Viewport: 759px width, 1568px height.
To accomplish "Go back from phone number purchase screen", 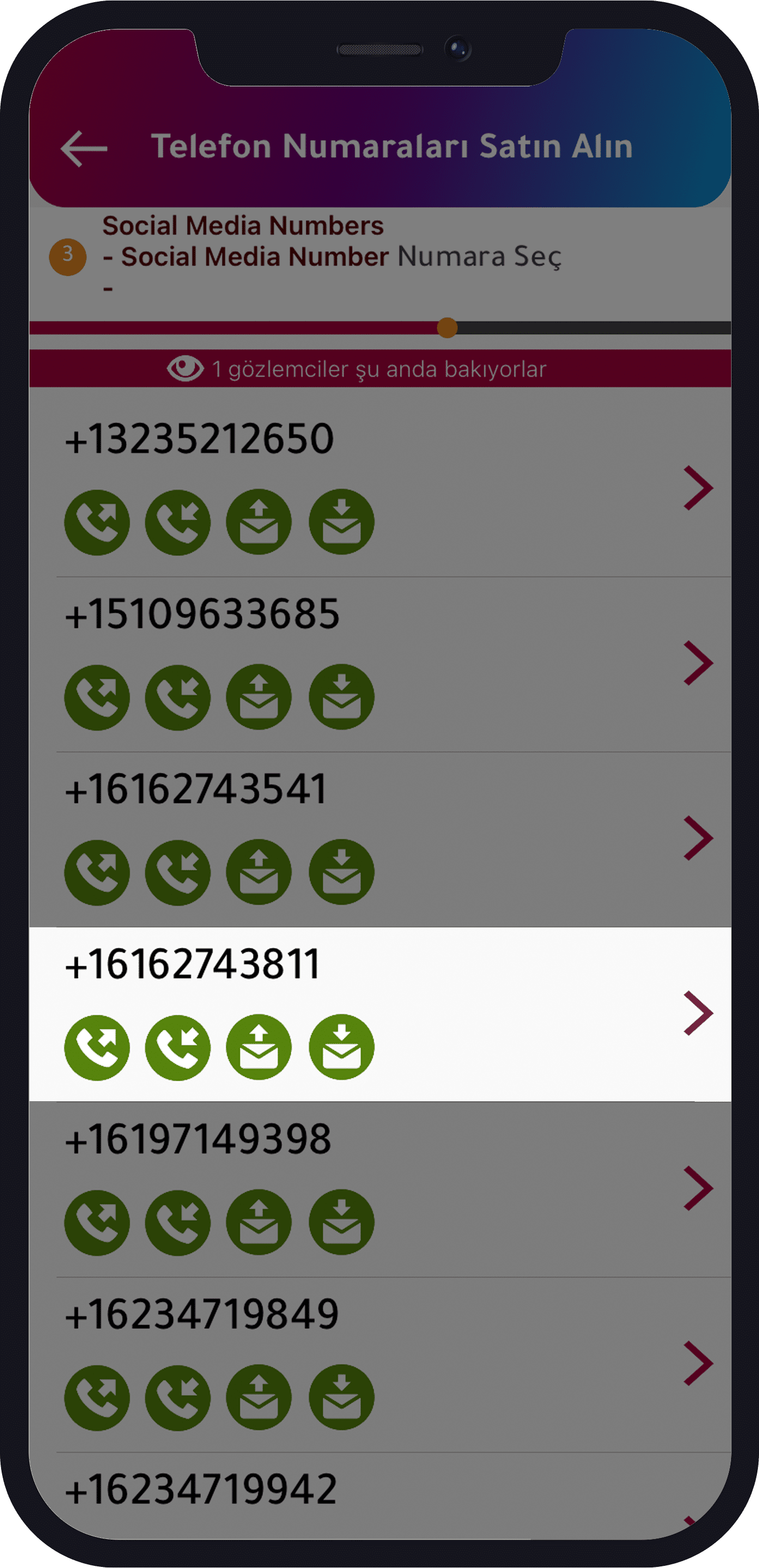I will pos(84,148).
